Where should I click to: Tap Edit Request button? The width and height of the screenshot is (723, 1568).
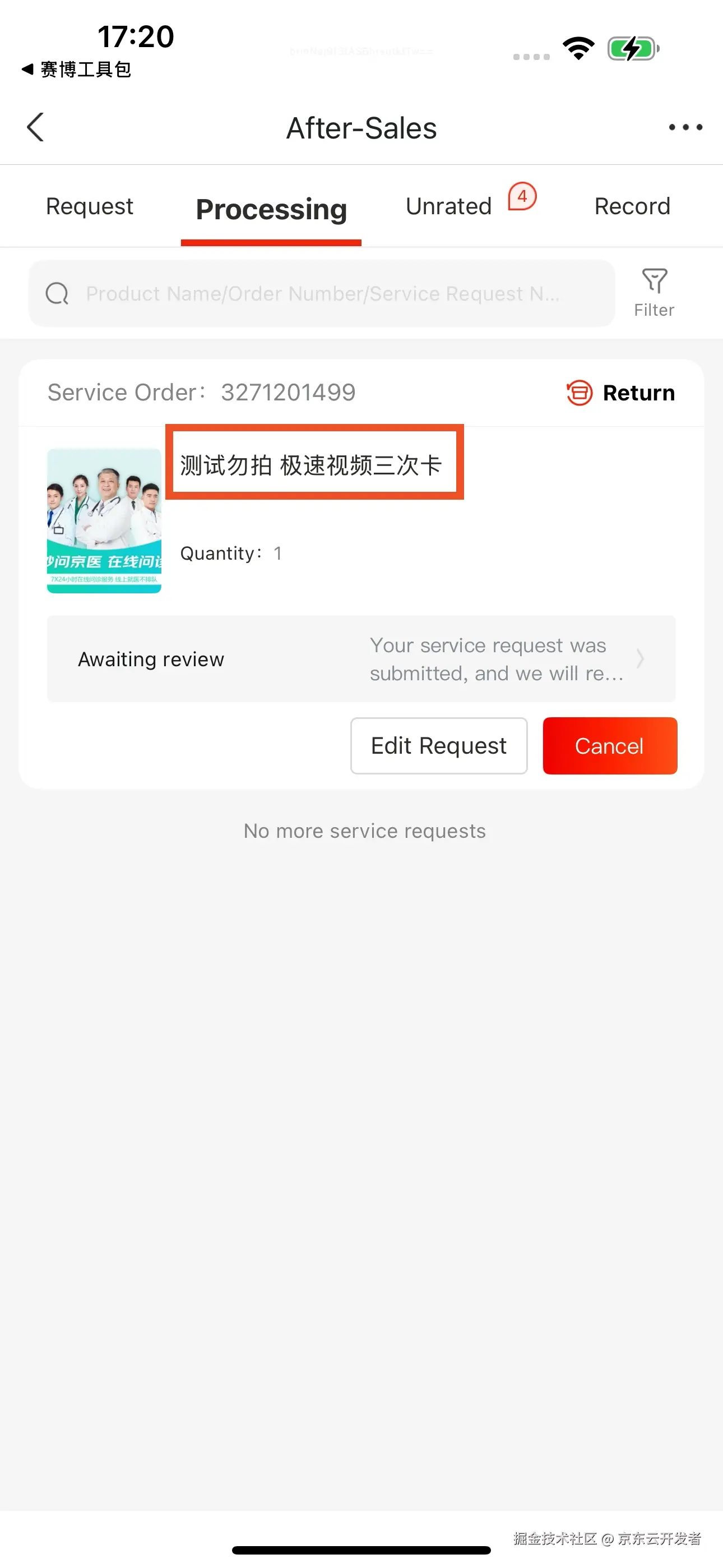[x=438, y=746]
